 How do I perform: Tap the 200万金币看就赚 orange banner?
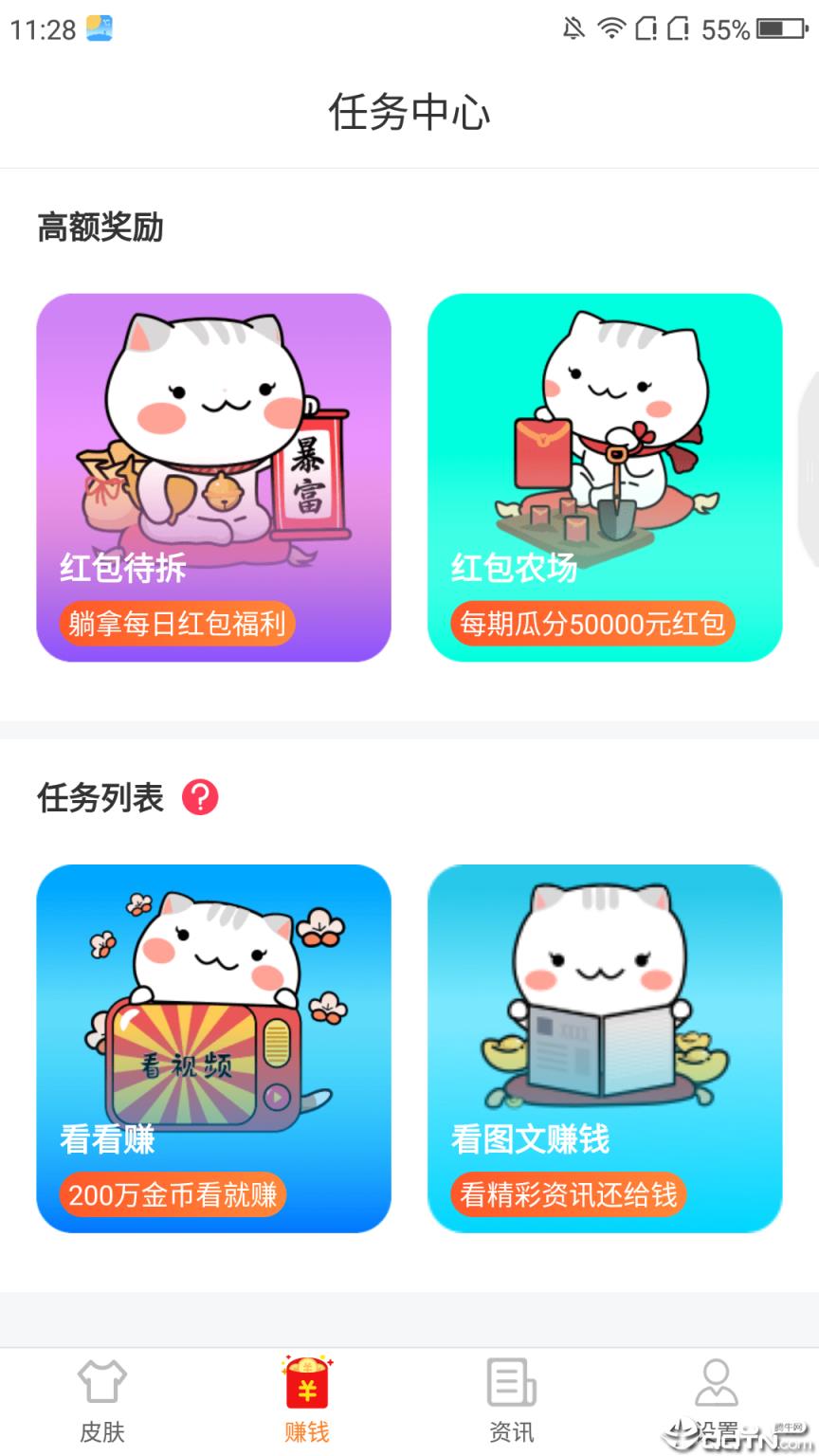(x=173, y=1194)
